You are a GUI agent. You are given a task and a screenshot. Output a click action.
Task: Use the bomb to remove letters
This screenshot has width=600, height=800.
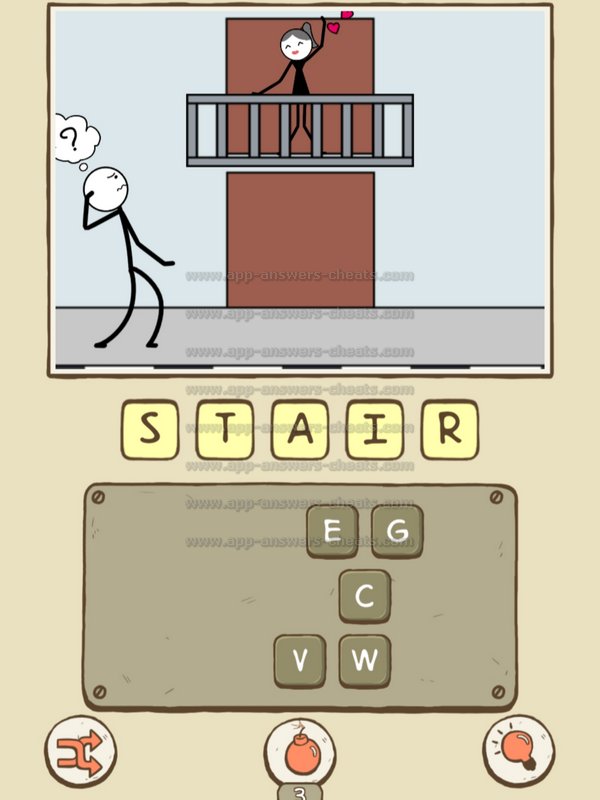click(x=299, y=751)
